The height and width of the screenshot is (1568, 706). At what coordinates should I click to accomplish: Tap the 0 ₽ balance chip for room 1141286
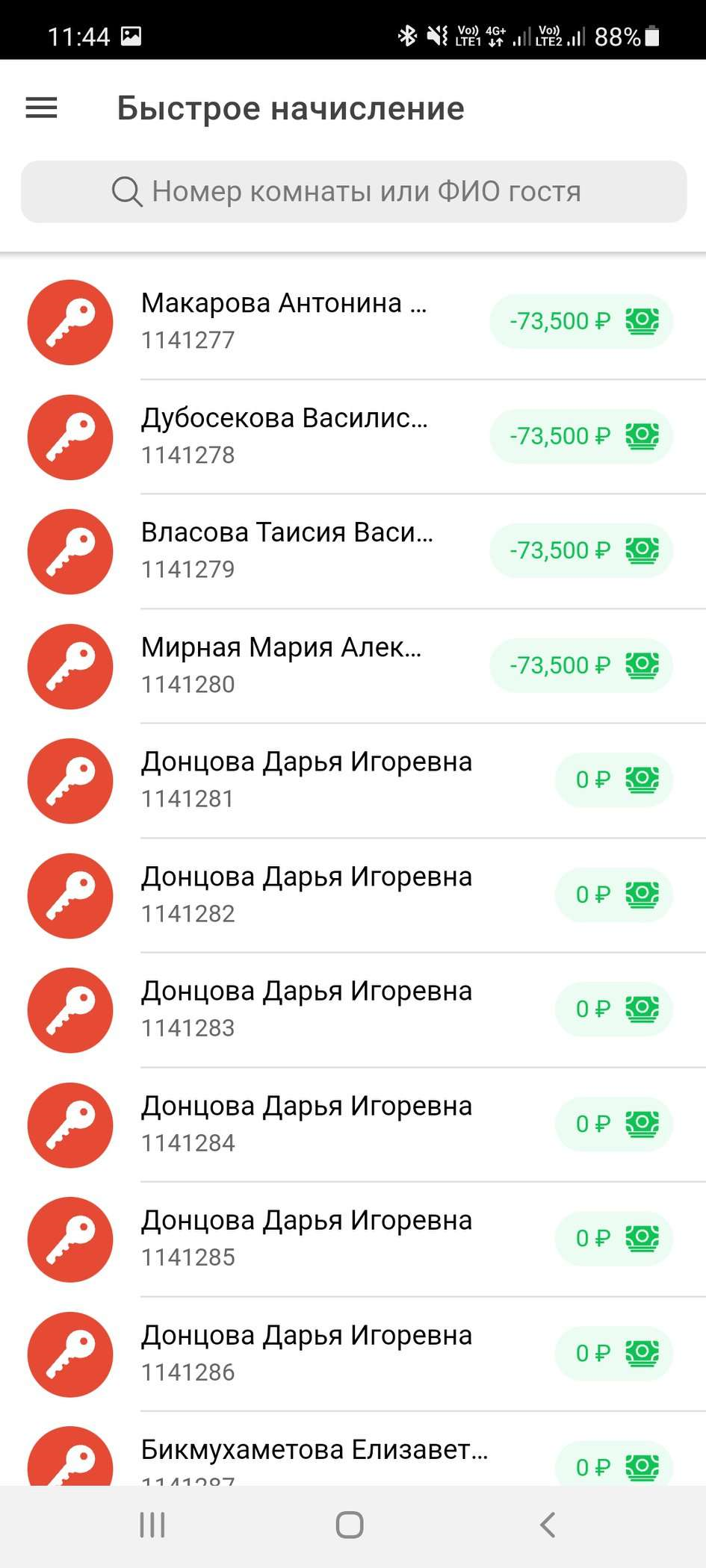click(614, 1353)
